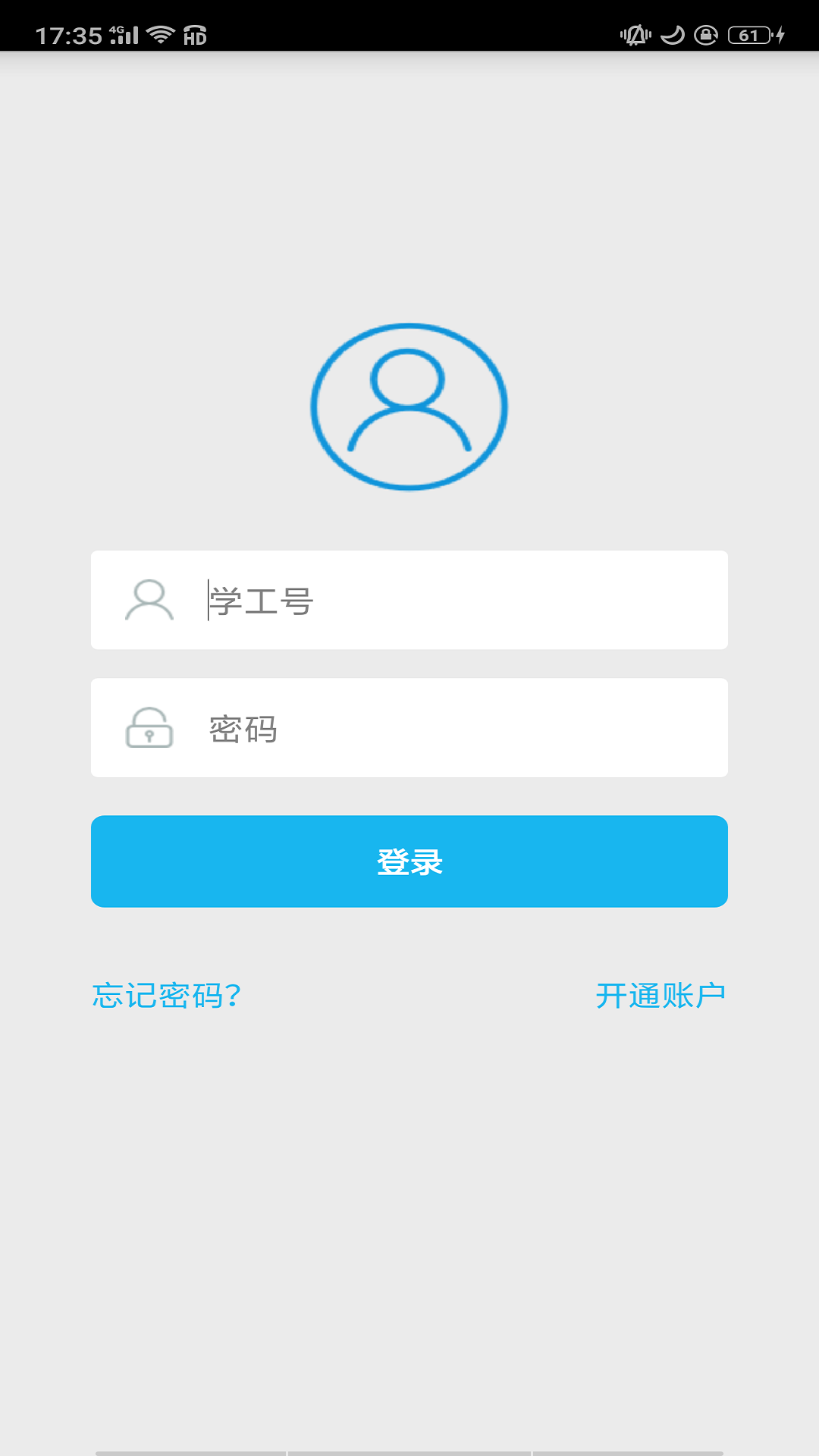
Task: Open the 开通账户 link
Action: pos(660,995)
